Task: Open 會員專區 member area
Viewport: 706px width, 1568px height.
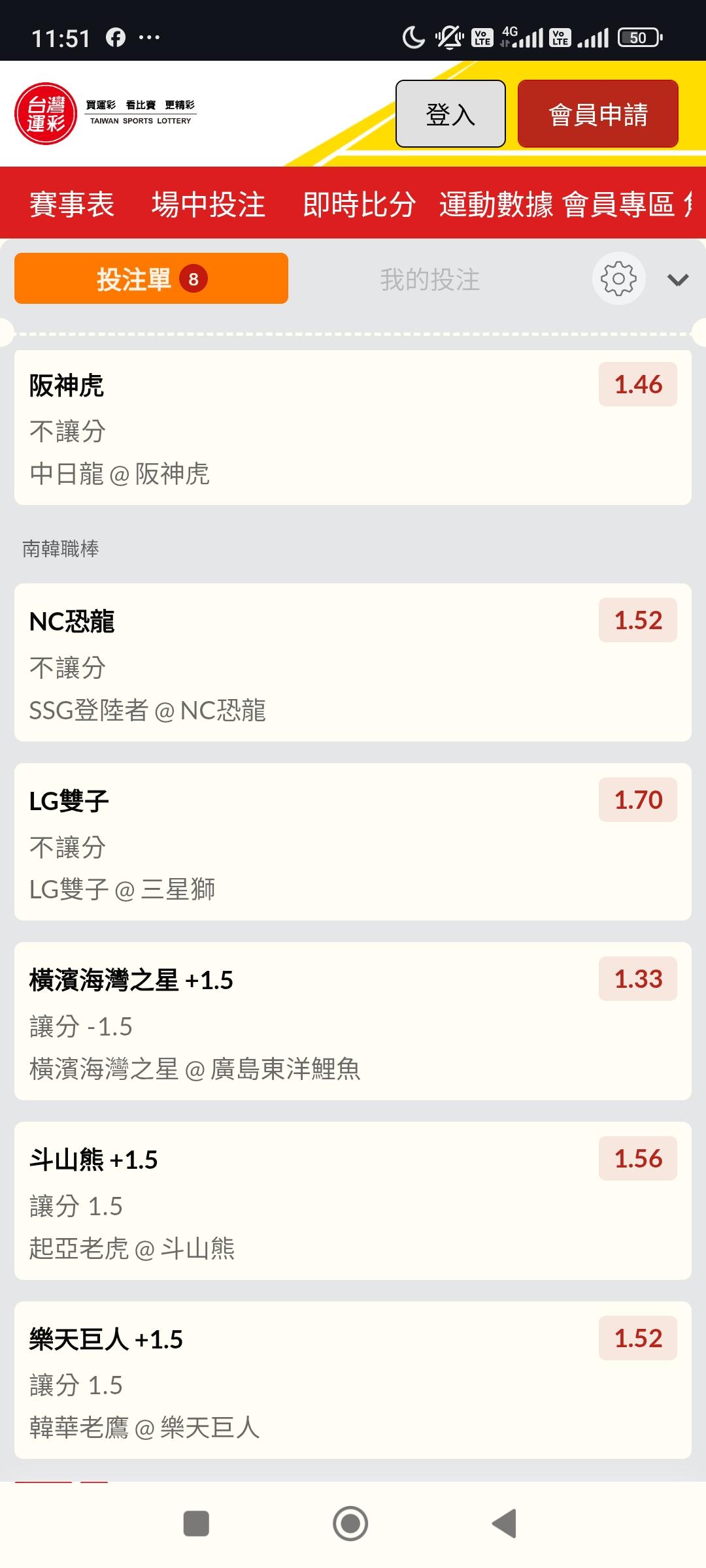Action: (618, 204)
